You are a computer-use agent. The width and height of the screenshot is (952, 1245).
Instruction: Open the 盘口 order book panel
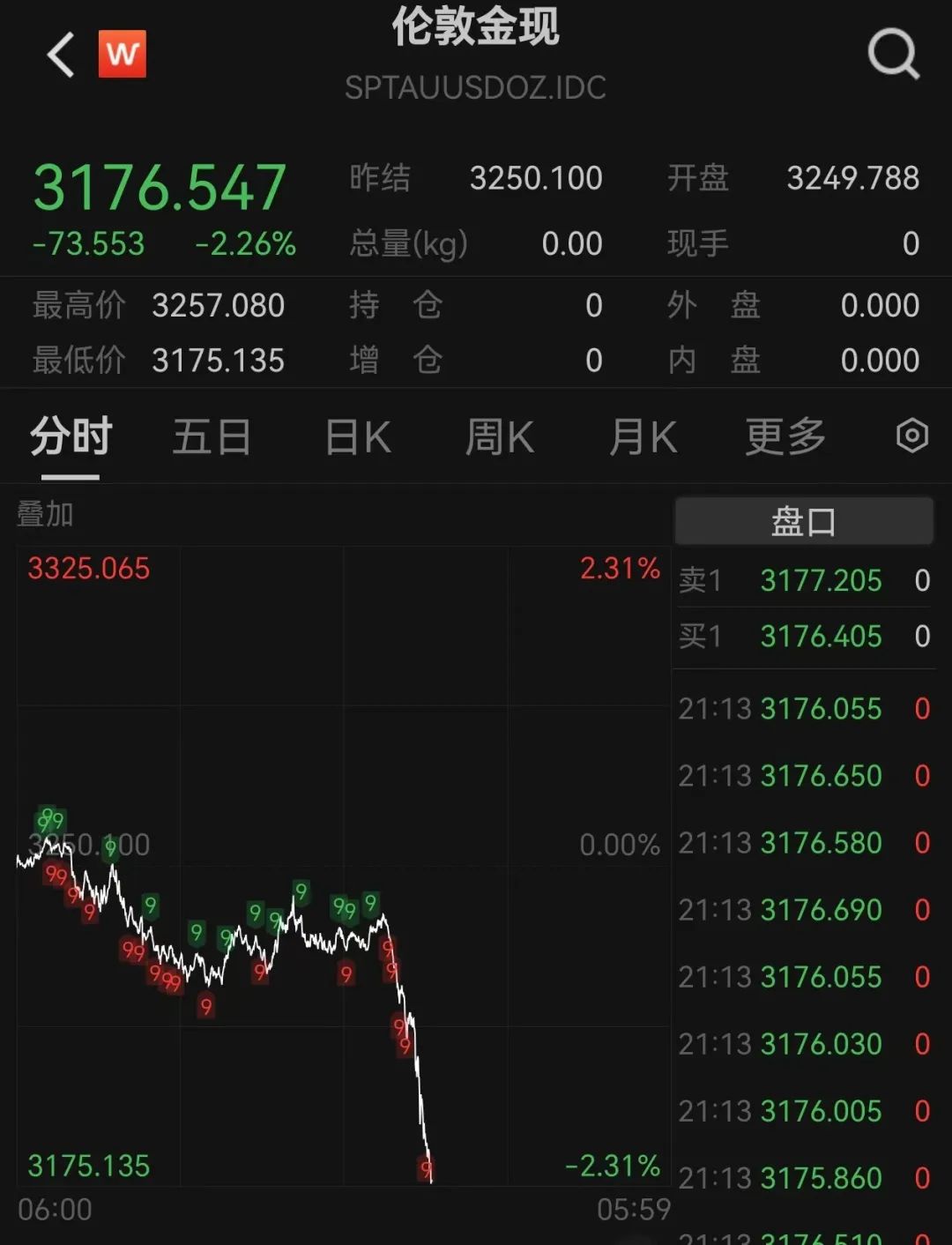(x=803, y=520)
